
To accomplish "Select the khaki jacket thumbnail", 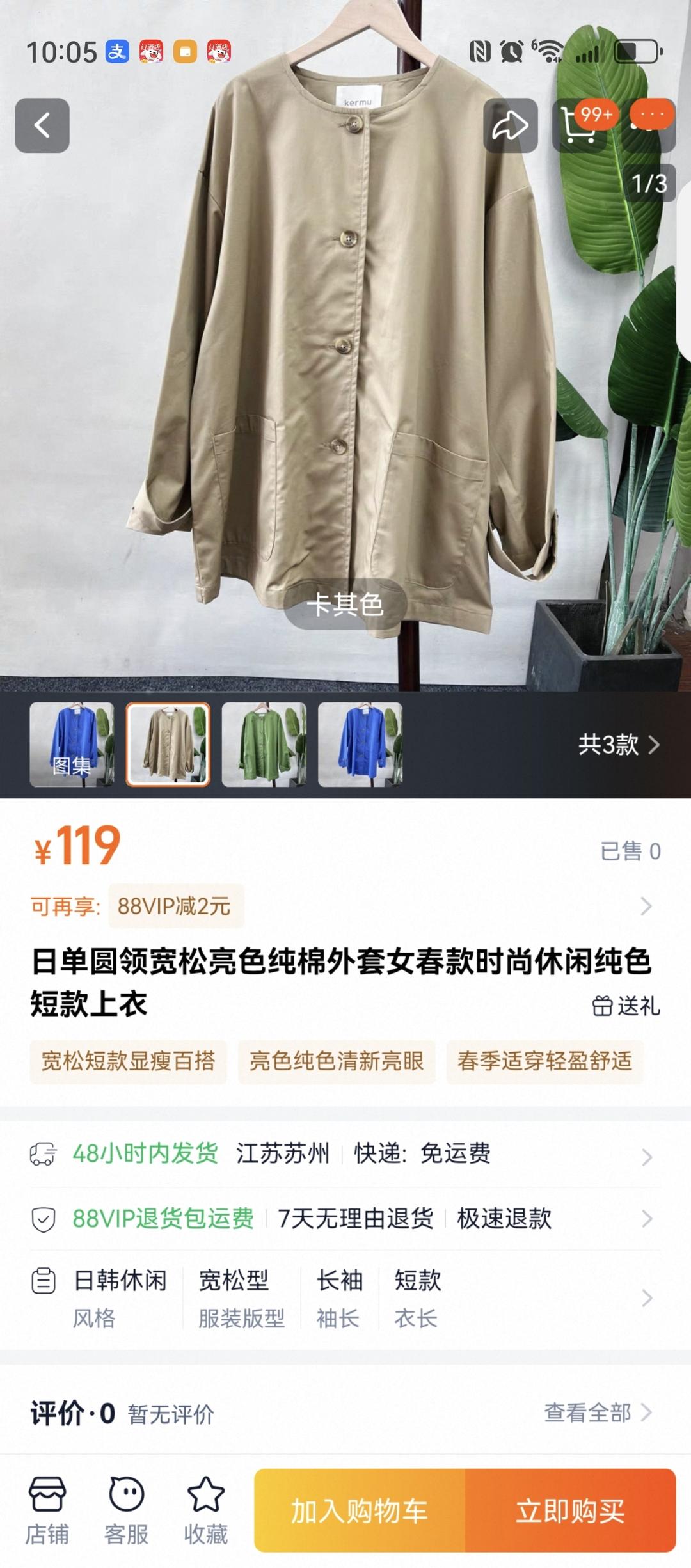I will pos(168,744).
